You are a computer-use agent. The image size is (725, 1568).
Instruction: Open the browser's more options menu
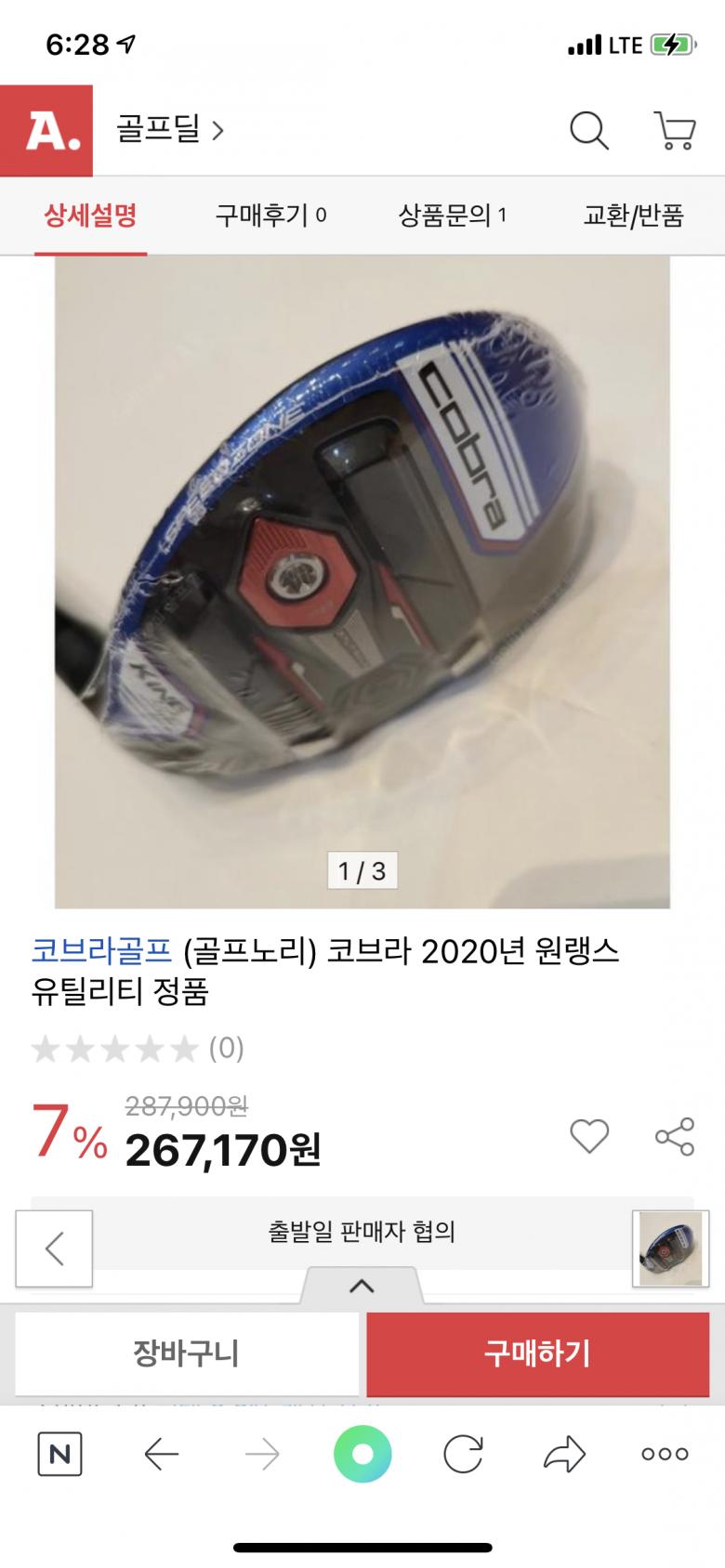(x=665, y=1454)
